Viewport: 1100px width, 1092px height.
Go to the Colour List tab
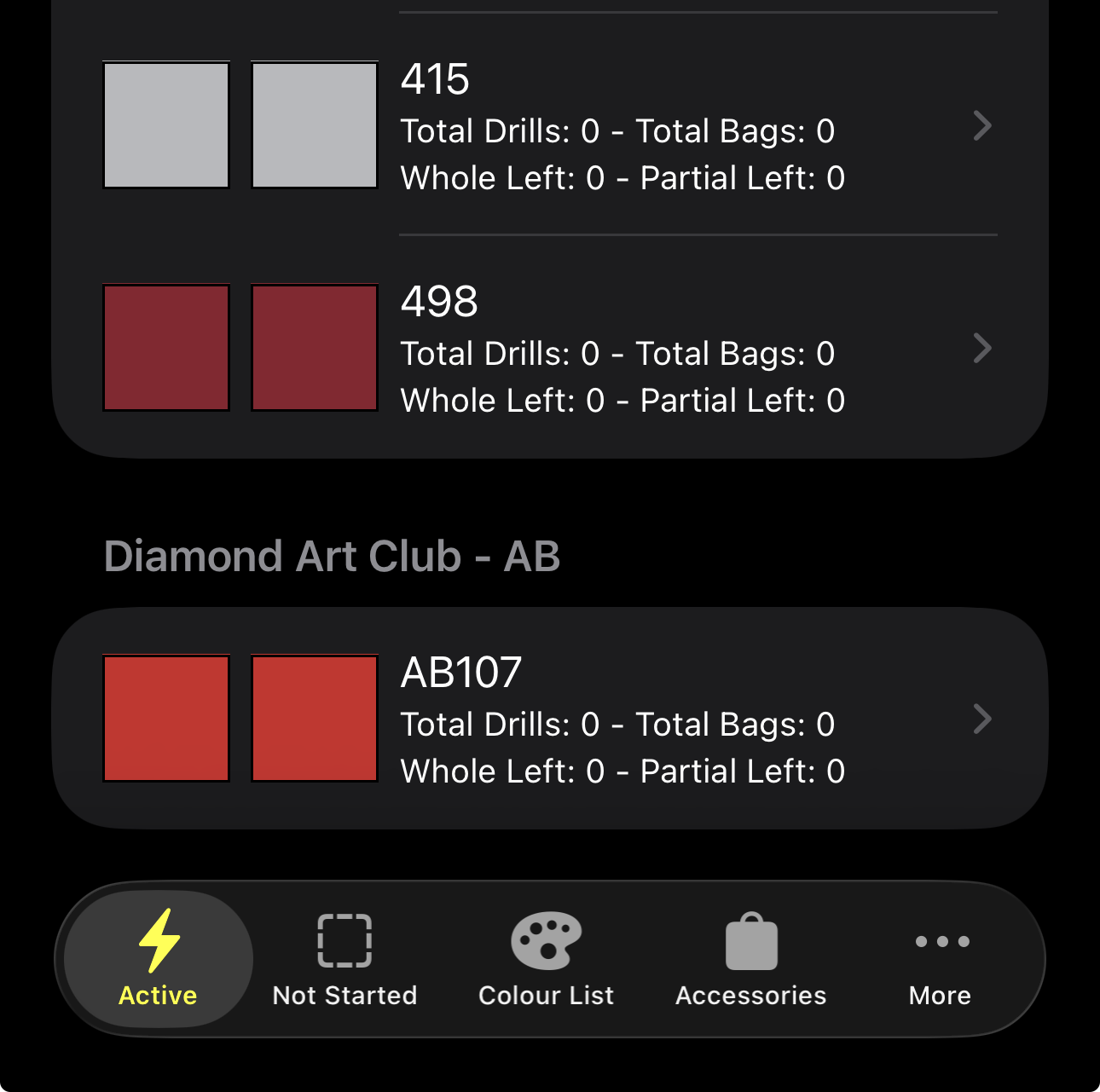(x=546, y=959)
